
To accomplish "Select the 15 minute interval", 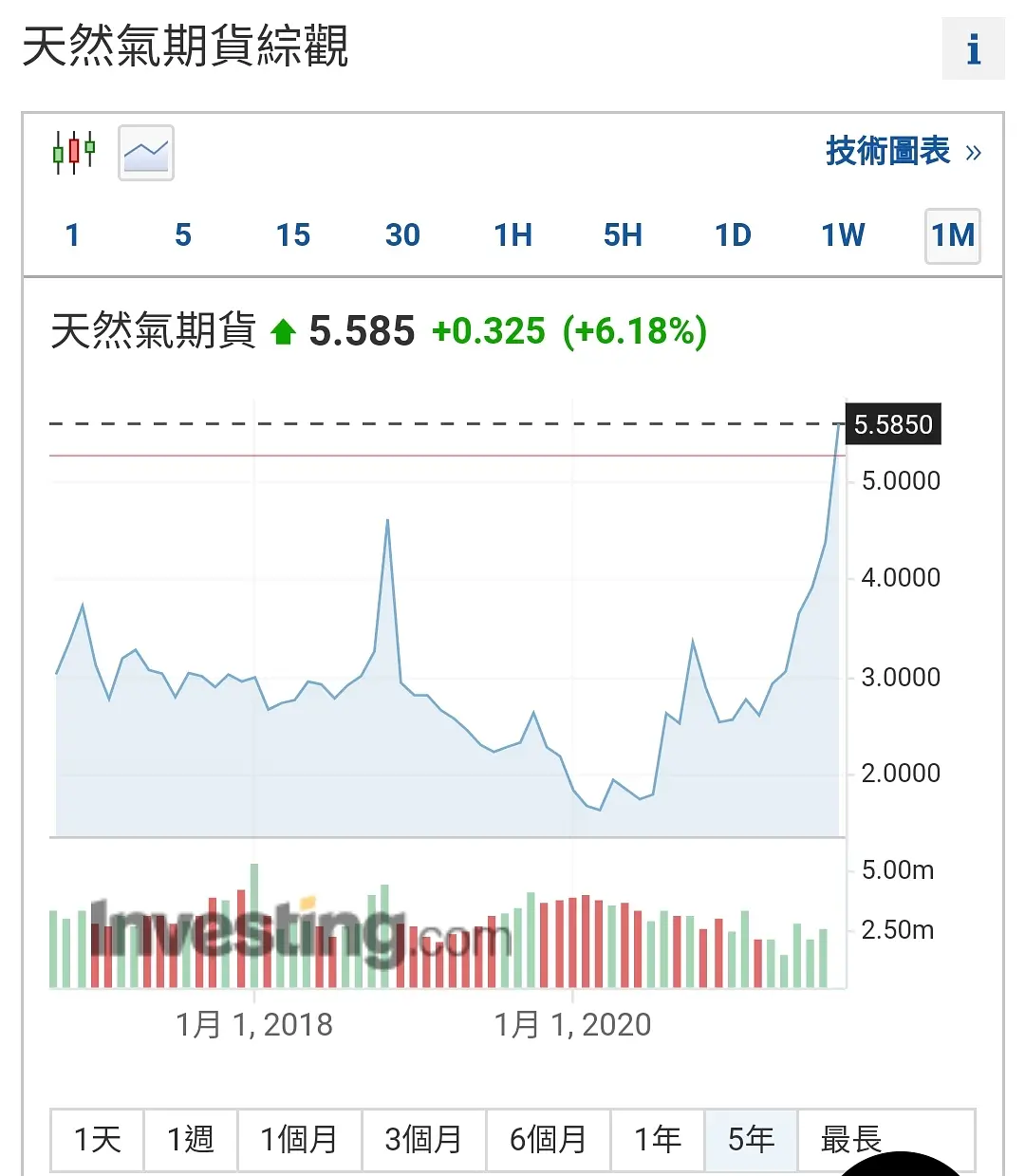I will (293, 234).
